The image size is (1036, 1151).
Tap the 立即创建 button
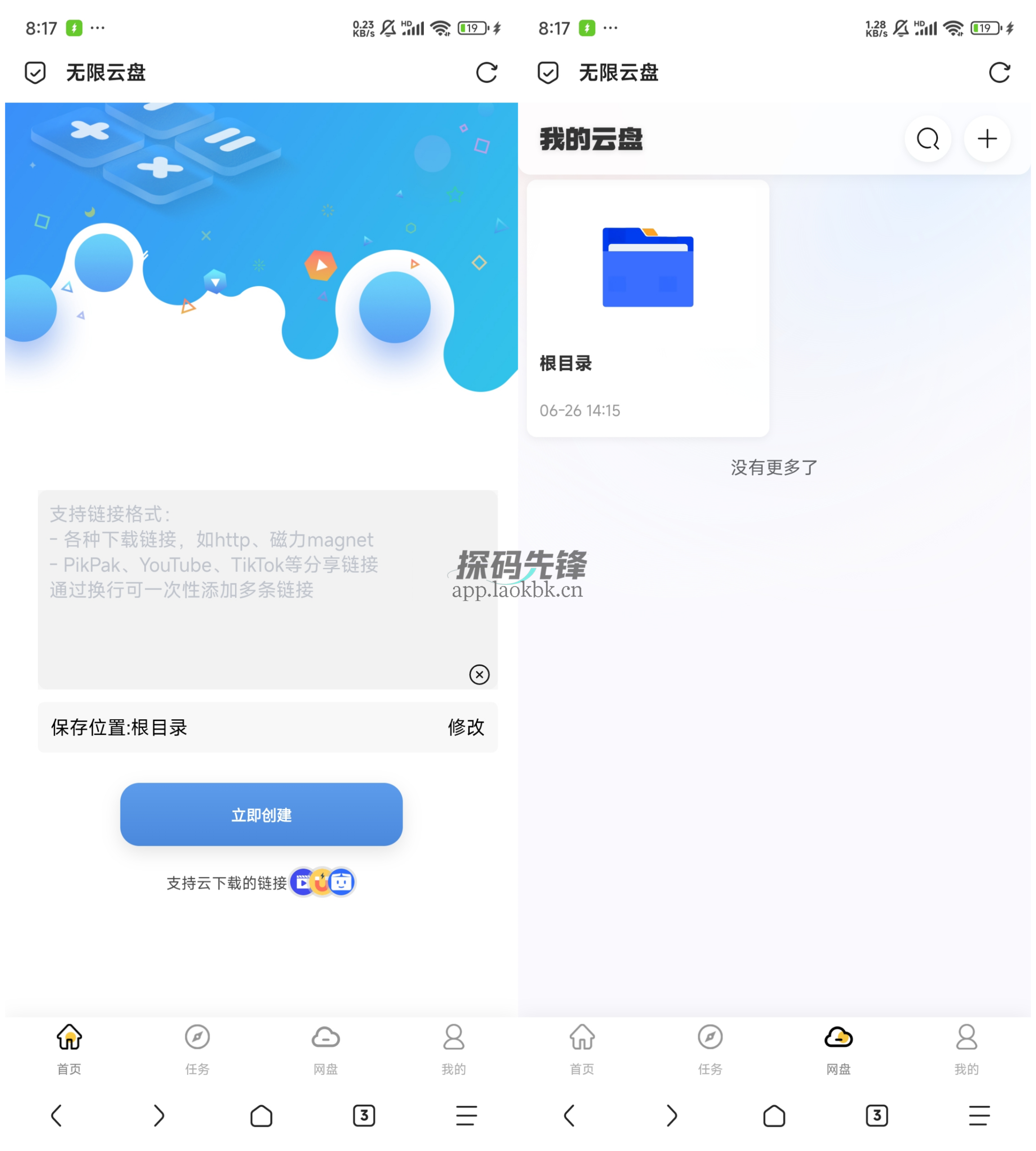pyautogui.click(x=261, y=814)
